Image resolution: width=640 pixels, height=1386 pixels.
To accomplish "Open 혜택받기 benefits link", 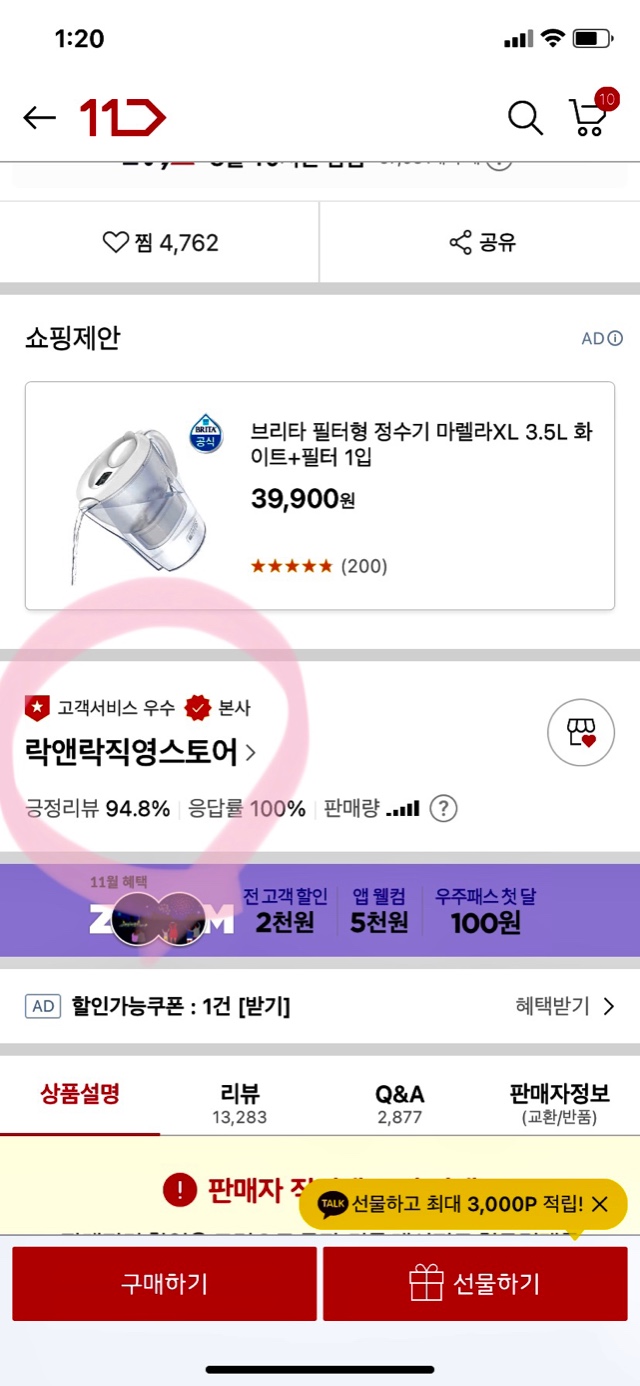I will click(x=565, y=1007).
